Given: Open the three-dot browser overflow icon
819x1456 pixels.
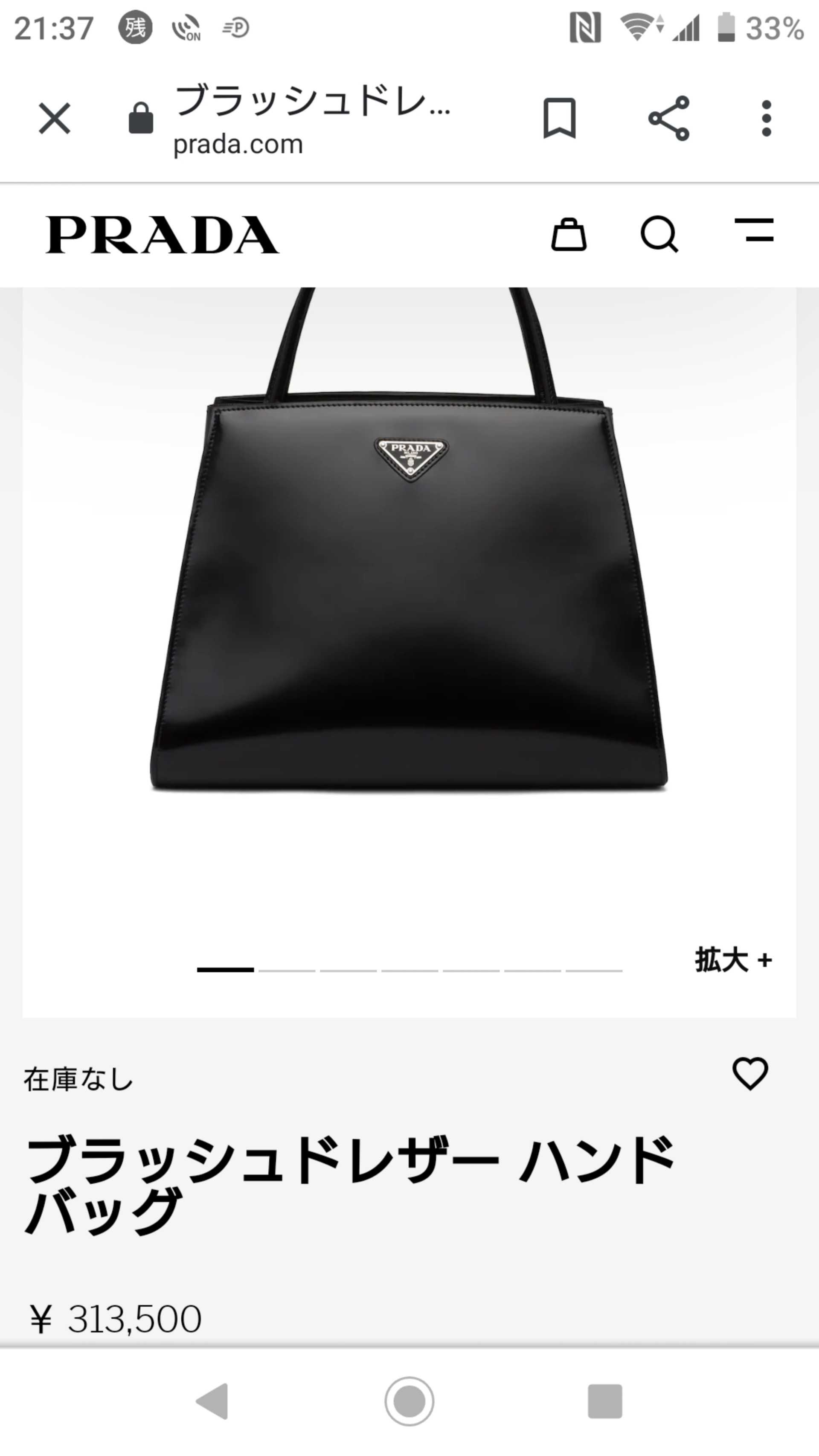Looking at the screenshot, I should coord(767,118).
